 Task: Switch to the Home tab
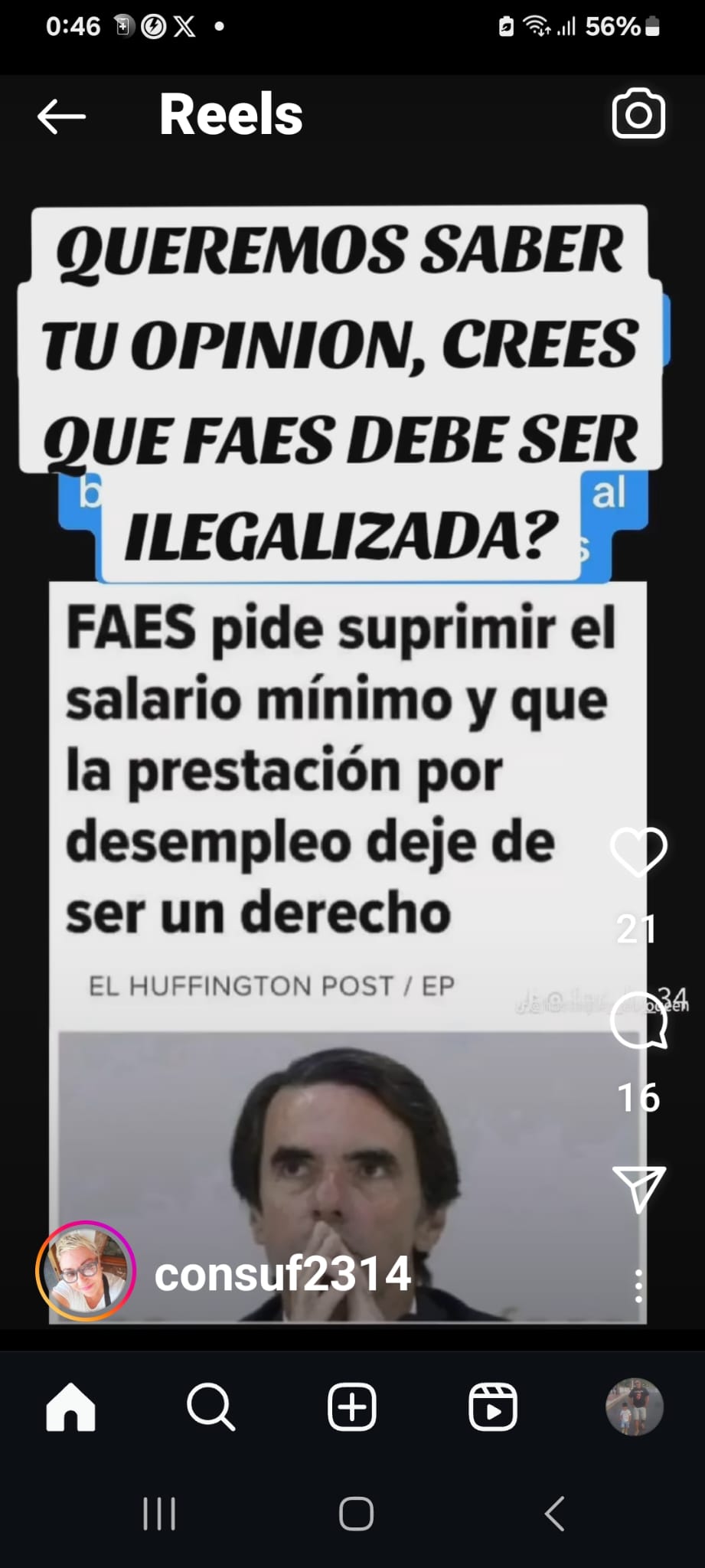(x=70, y=1406)
